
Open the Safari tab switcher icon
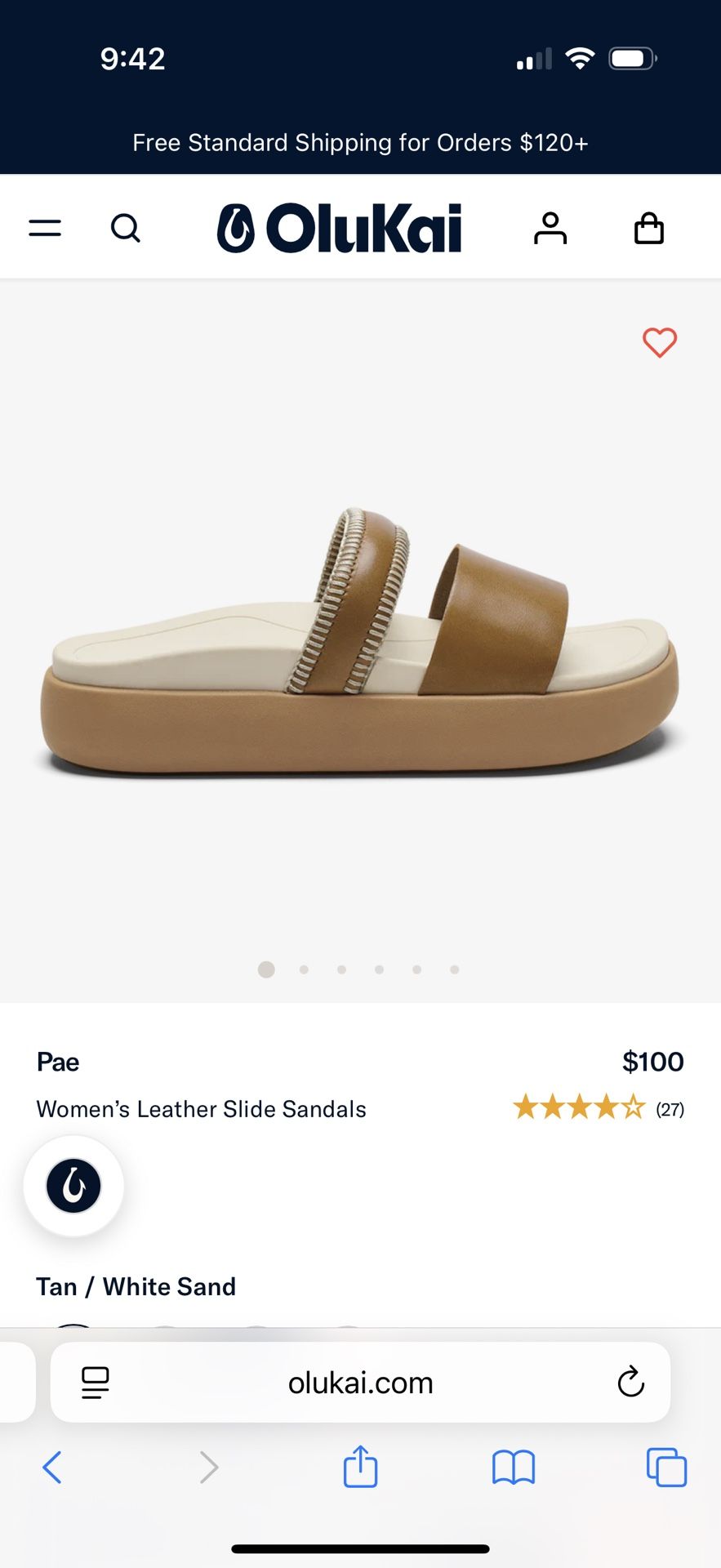point(665,1467)
